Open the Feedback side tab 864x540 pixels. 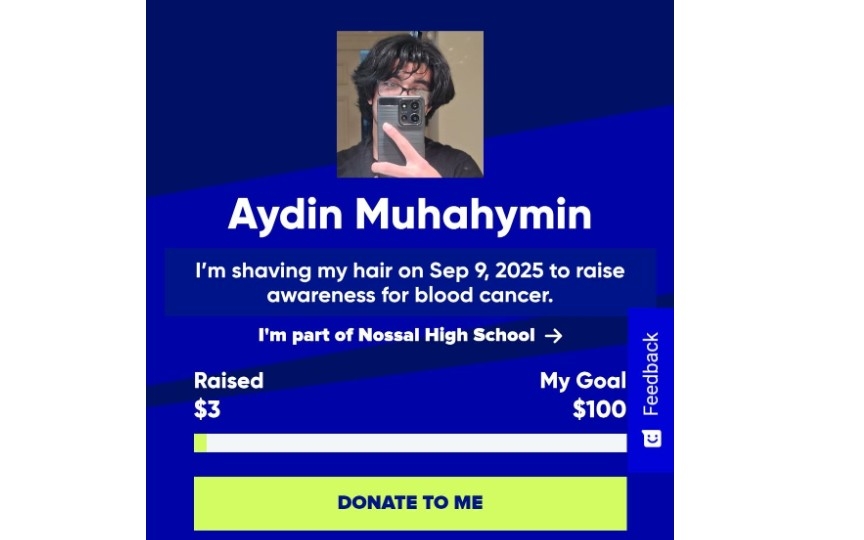click(651, 388)
